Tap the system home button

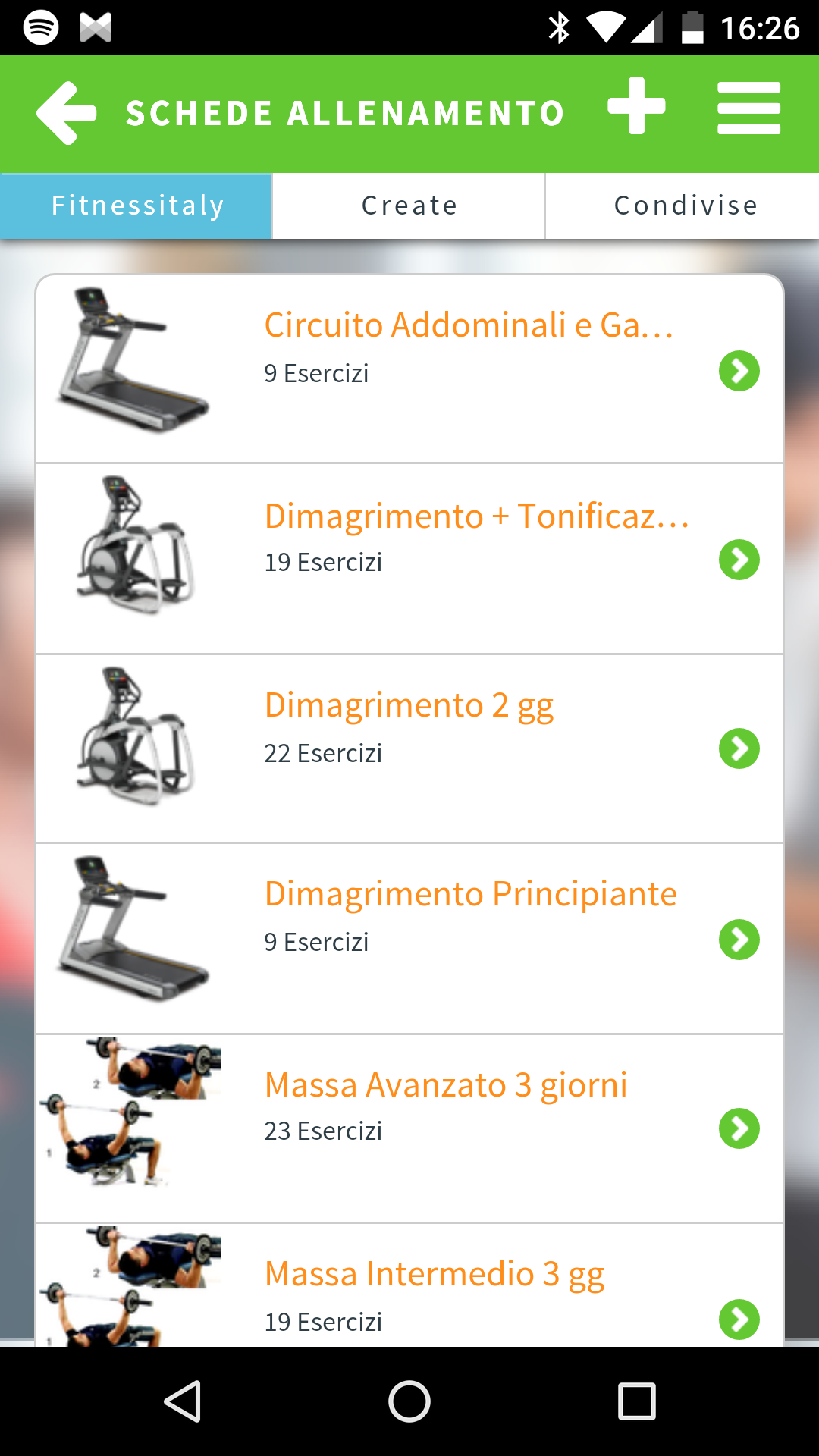pyautogui.click(x=409, y=1401)
